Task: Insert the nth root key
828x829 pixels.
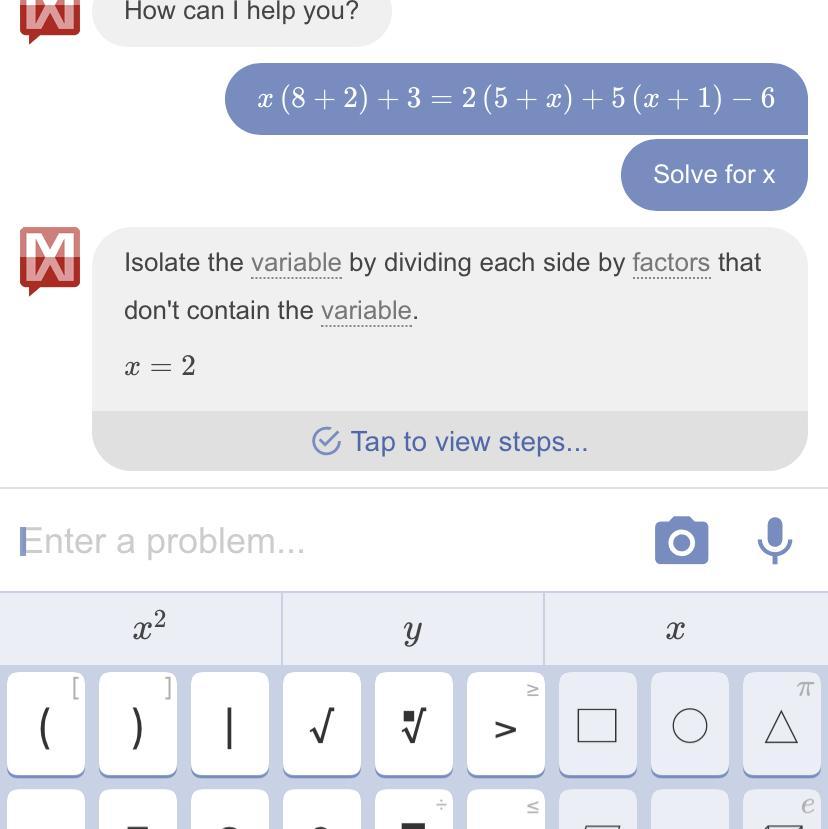Action: click(413, 724)
